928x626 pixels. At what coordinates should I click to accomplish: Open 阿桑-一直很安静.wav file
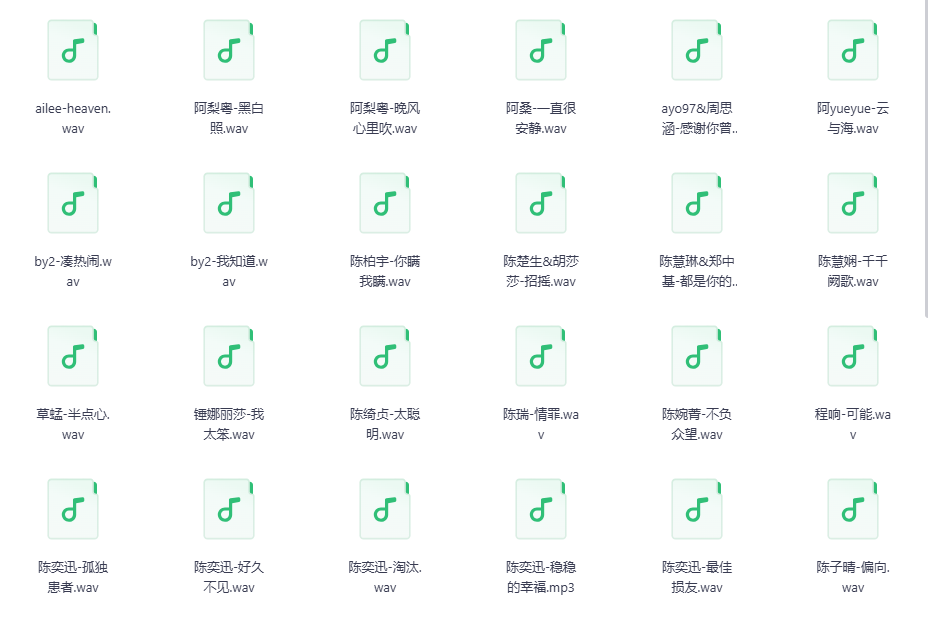coord(541,50)
